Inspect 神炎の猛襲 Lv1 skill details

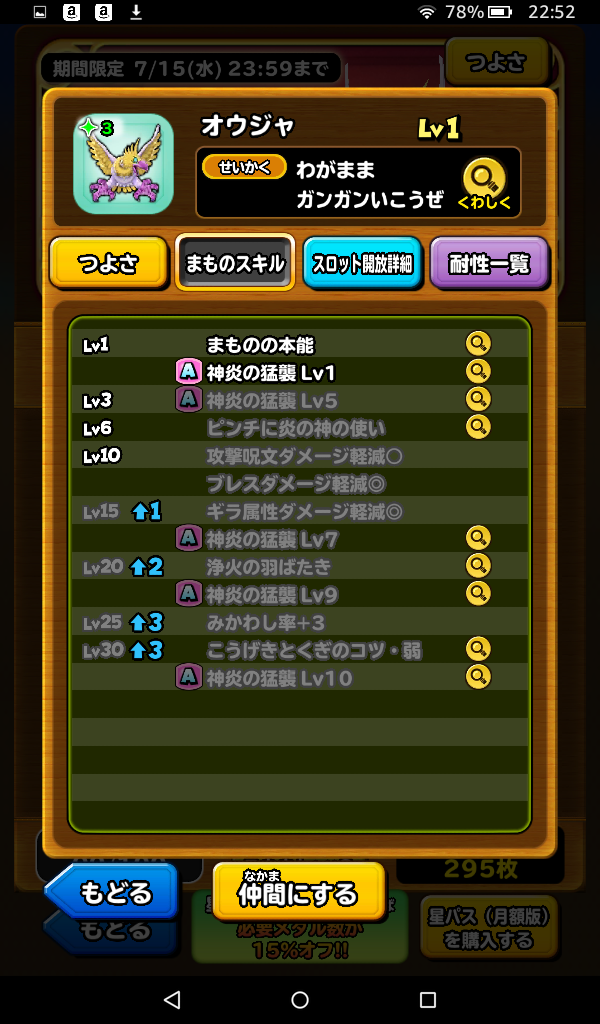click(479, 372)
